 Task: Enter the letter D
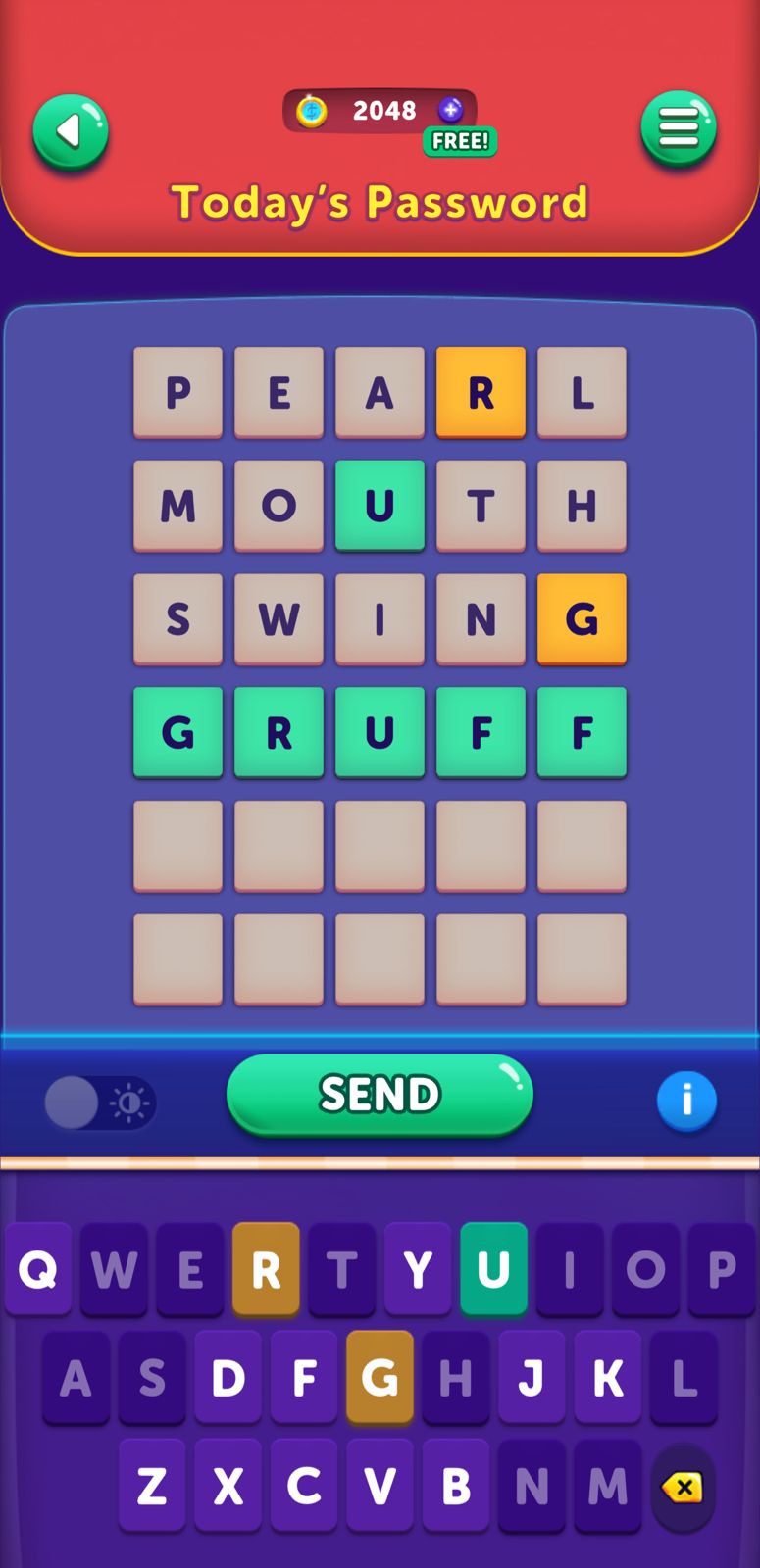pyautogui.click(x=228, y=1378)
